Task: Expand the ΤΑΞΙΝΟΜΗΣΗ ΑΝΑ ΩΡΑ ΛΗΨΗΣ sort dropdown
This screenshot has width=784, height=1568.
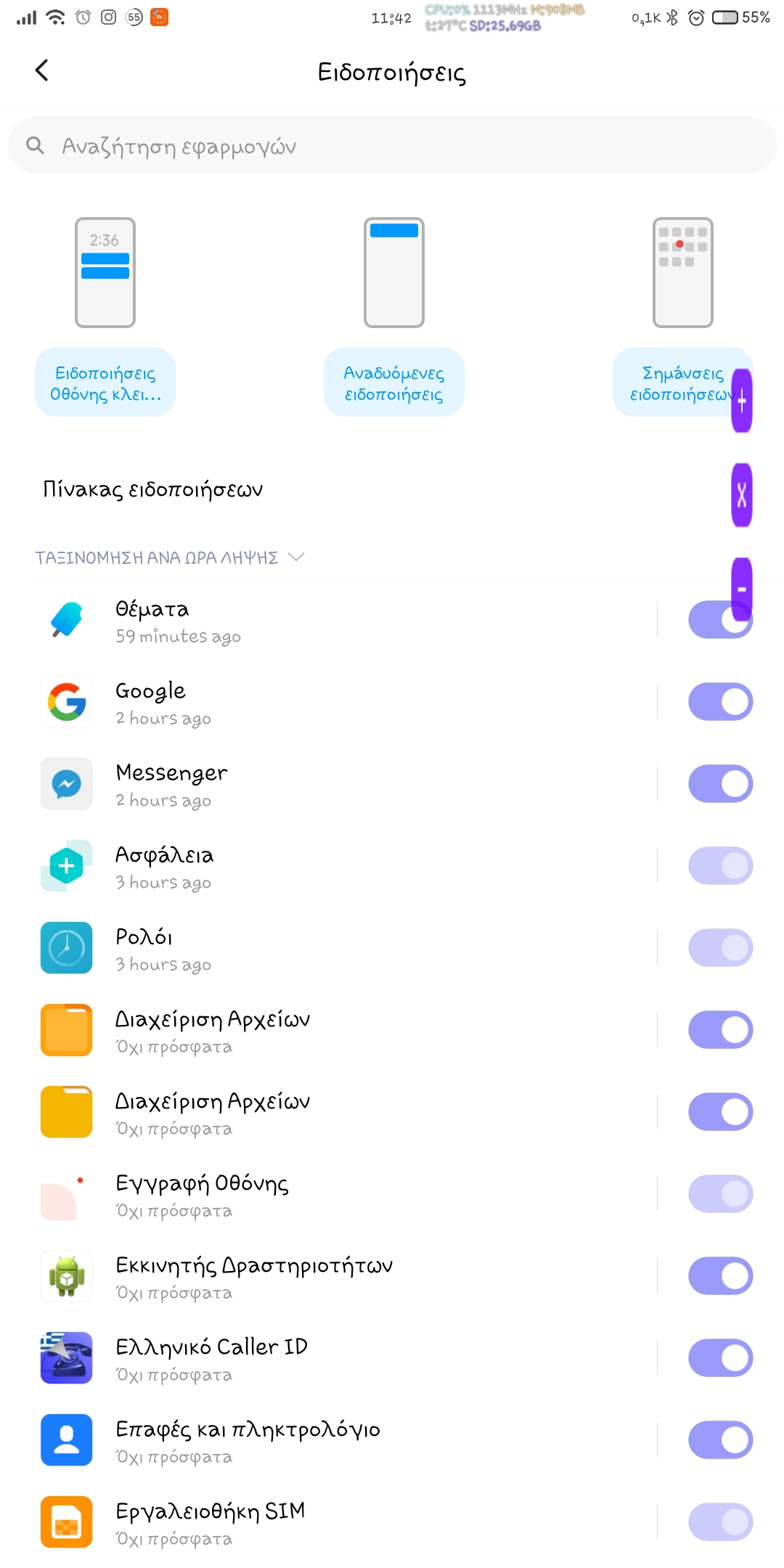Action: click(x=170, y=558)
